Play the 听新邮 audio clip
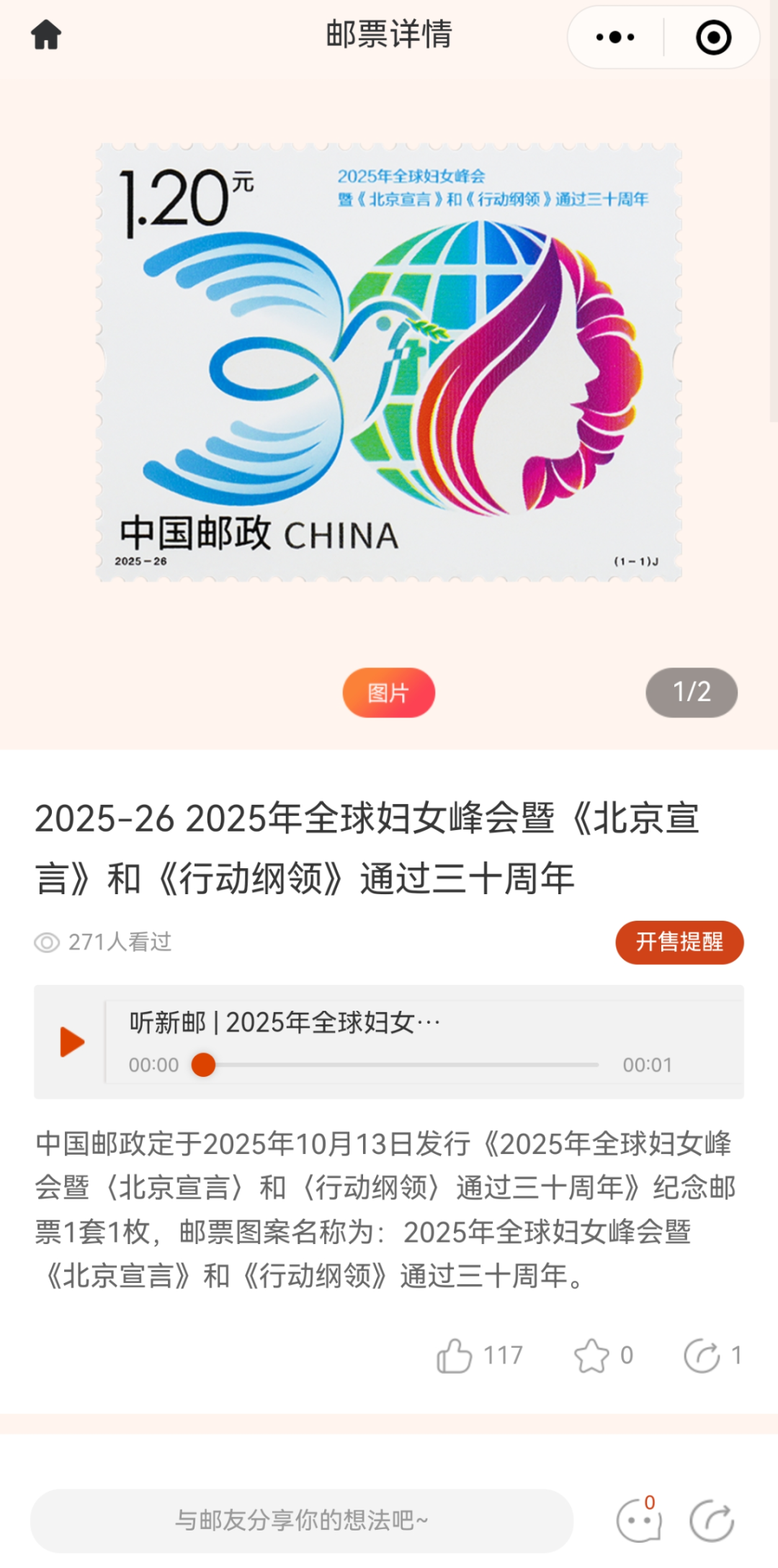 pos(72,1042)
